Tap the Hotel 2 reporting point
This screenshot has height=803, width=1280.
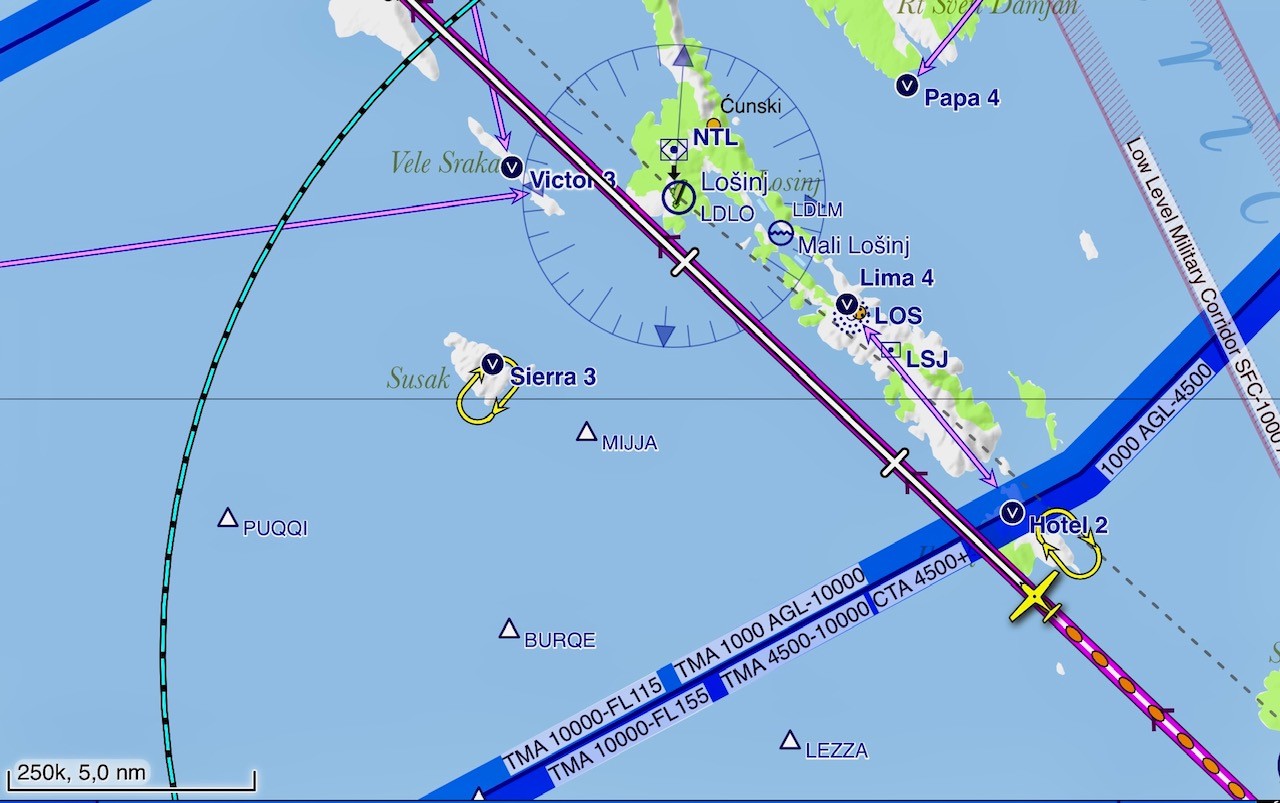click(x=1012, y=513)
